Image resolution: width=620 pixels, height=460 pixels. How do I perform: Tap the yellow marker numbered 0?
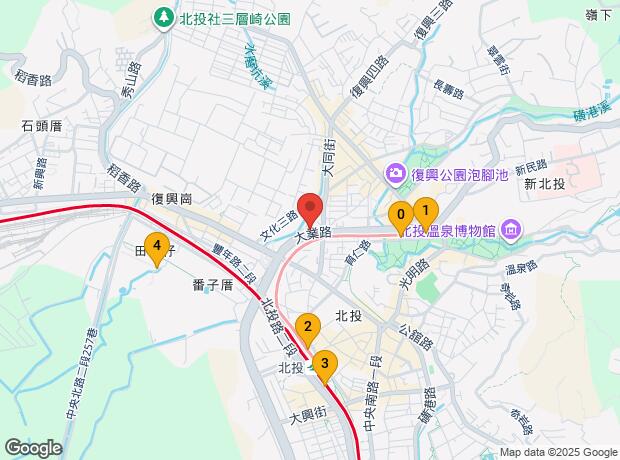[401, 216]
